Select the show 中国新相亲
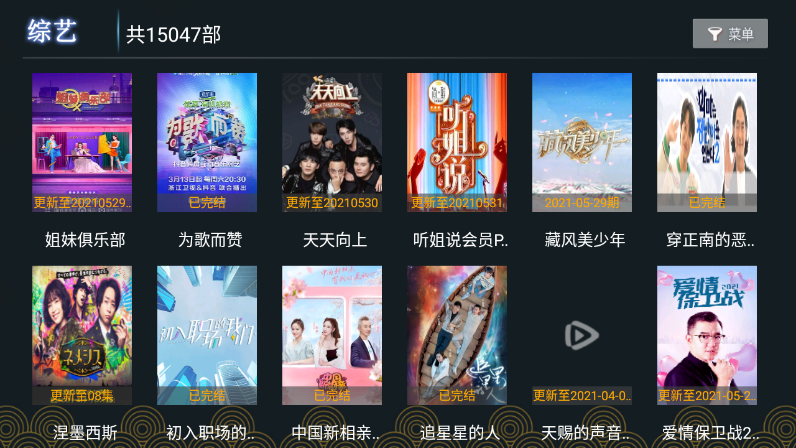The image size is (796, 448). point(332,335)
